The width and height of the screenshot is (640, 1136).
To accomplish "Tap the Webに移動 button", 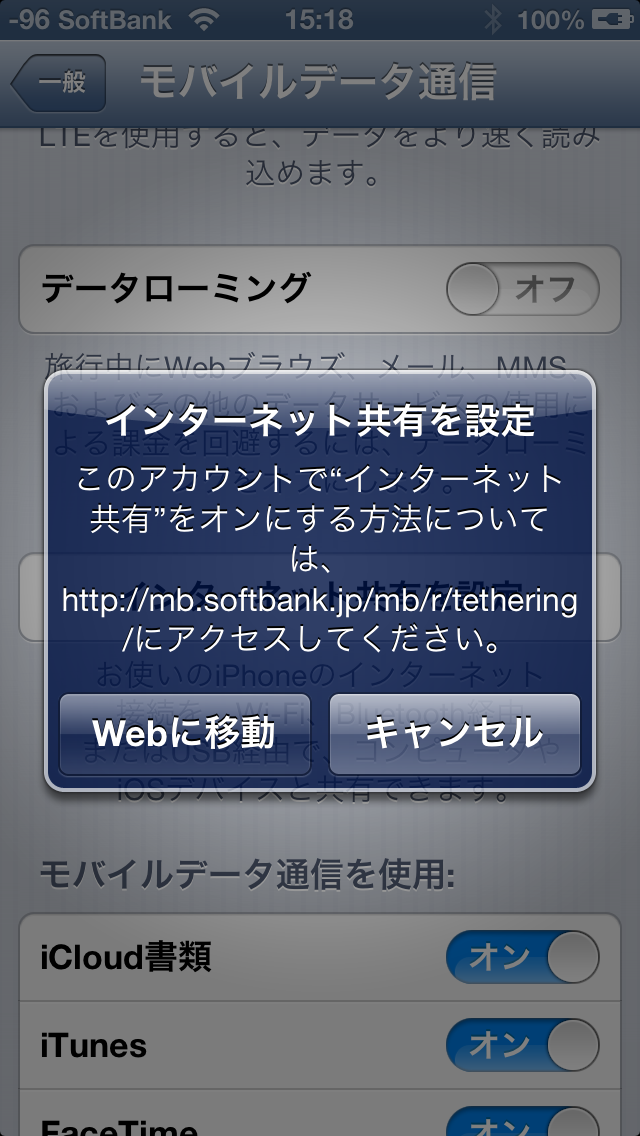I will [x=185, y=734].
